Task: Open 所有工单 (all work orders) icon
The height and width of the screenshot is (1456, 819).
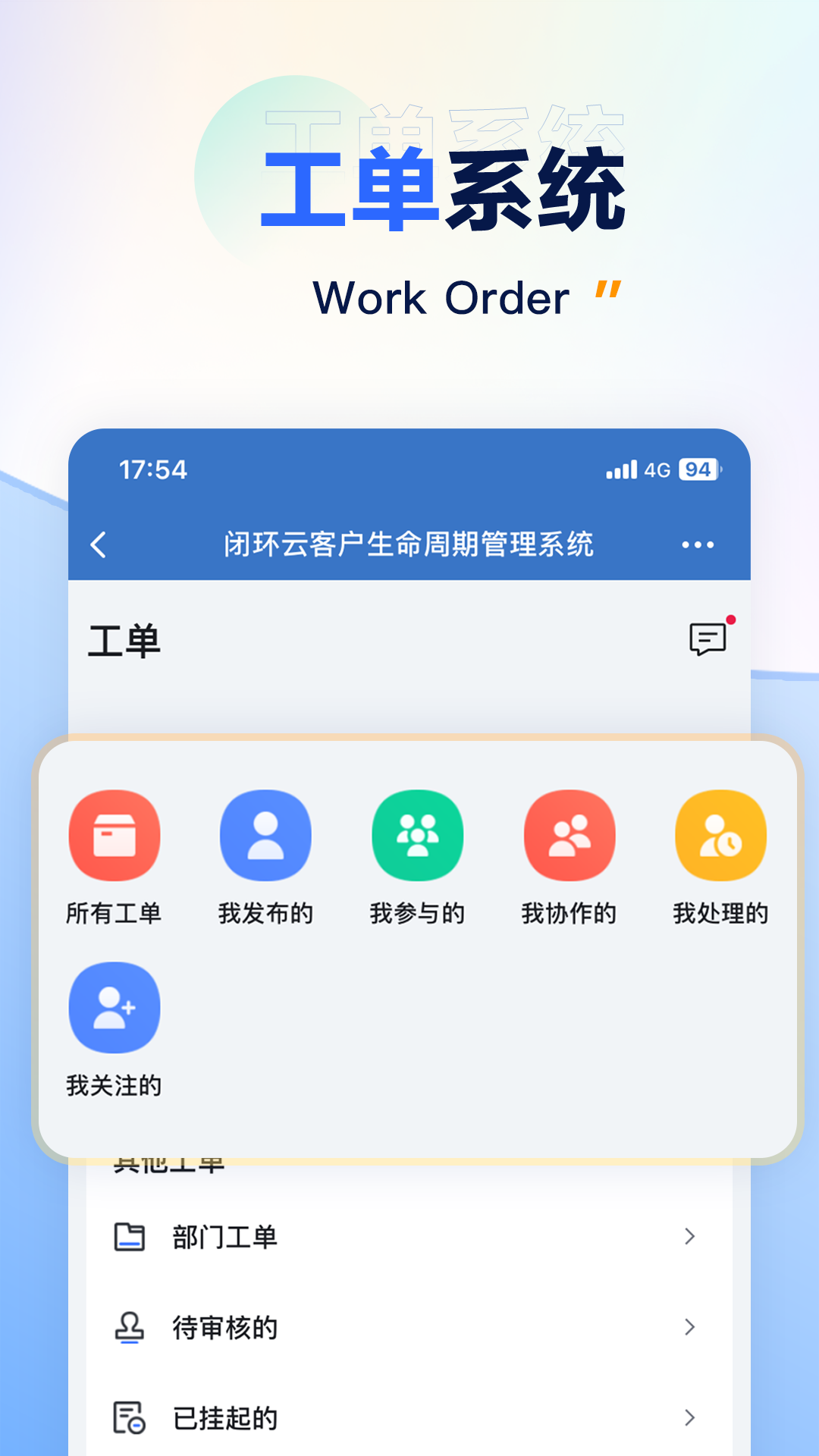Action: coord(115,834)
